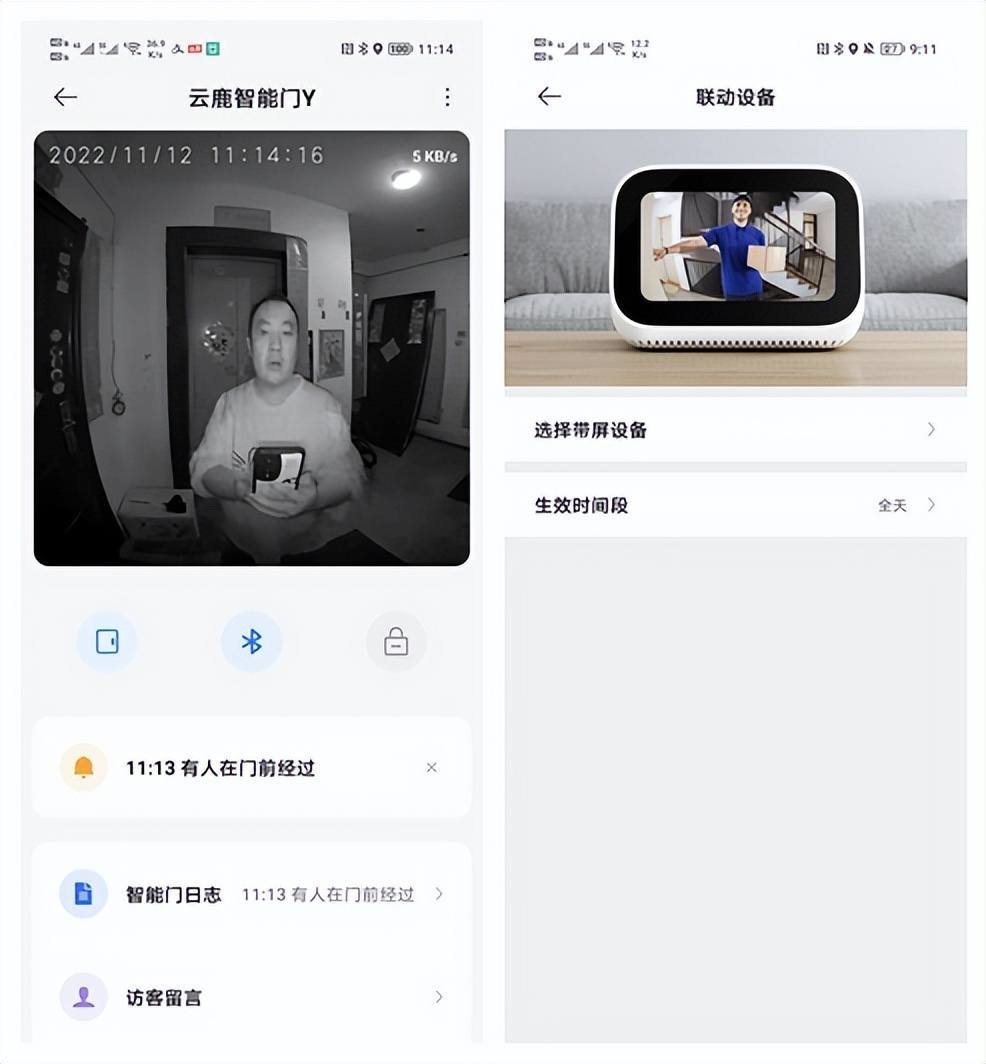Open 选择带屏设备 to pick a device
The width and height of the screenshot is (986, 1064).
click(x=735, y=430)
